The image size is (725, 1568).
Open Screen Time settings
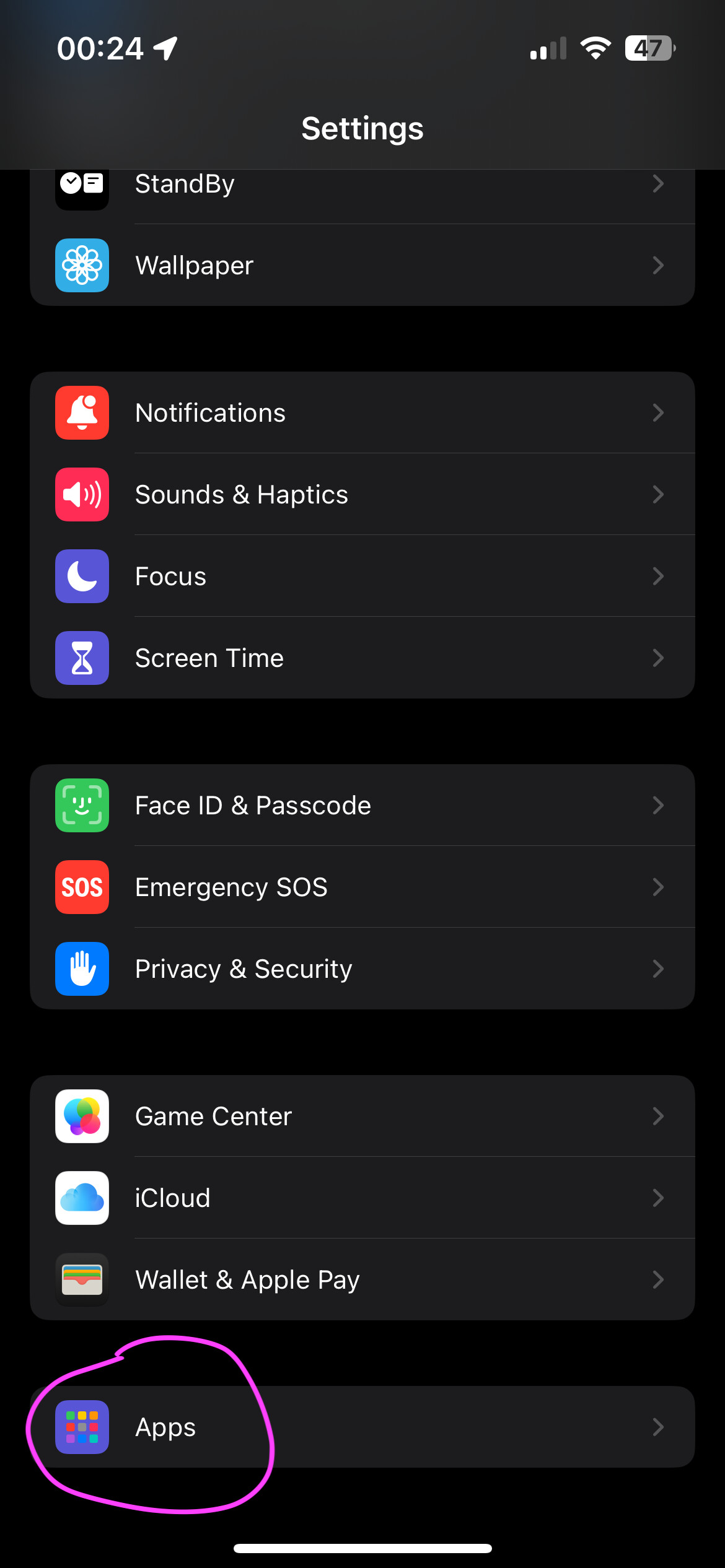362,658
